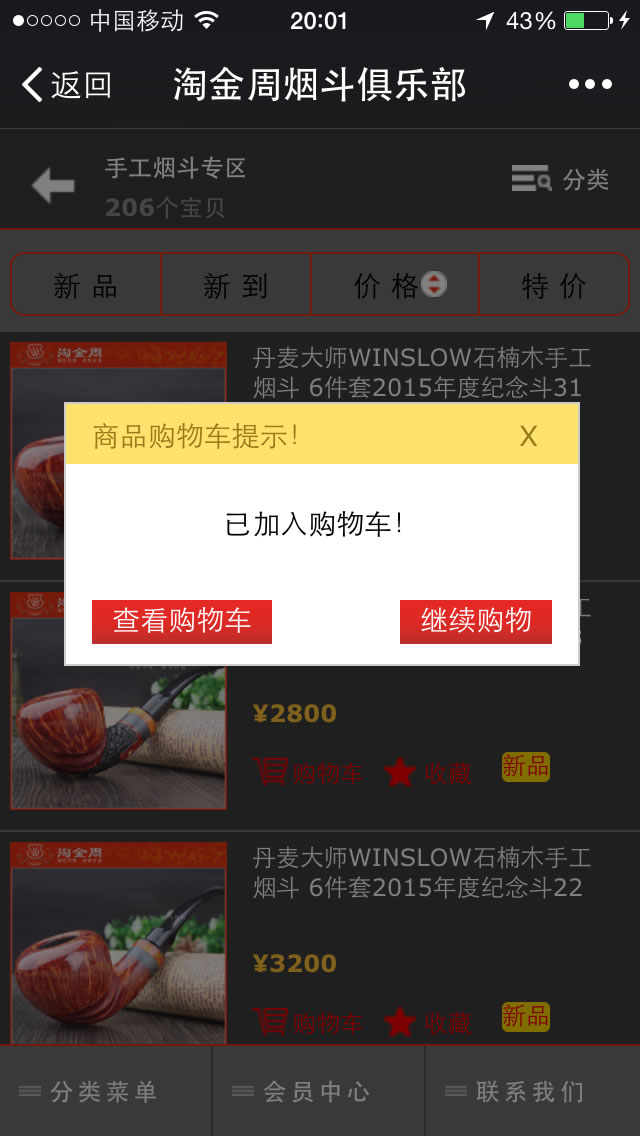Screen dimensions: 640x1136
Task: Close the cart prompt with X
Action: [x=528, y=436]
